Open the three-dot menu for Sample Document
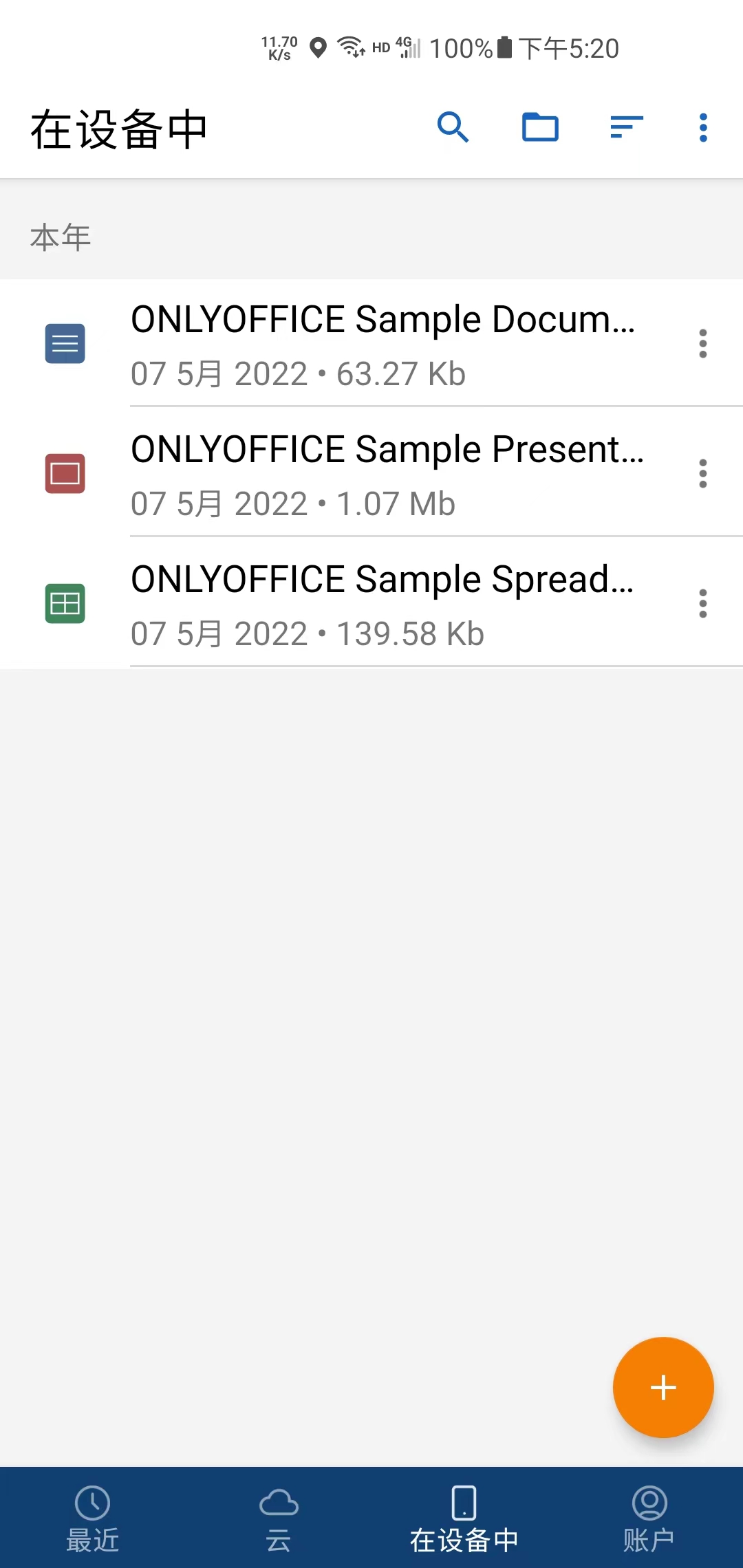This screenshot has width=743, height=1568. click(x=702, y=343)
